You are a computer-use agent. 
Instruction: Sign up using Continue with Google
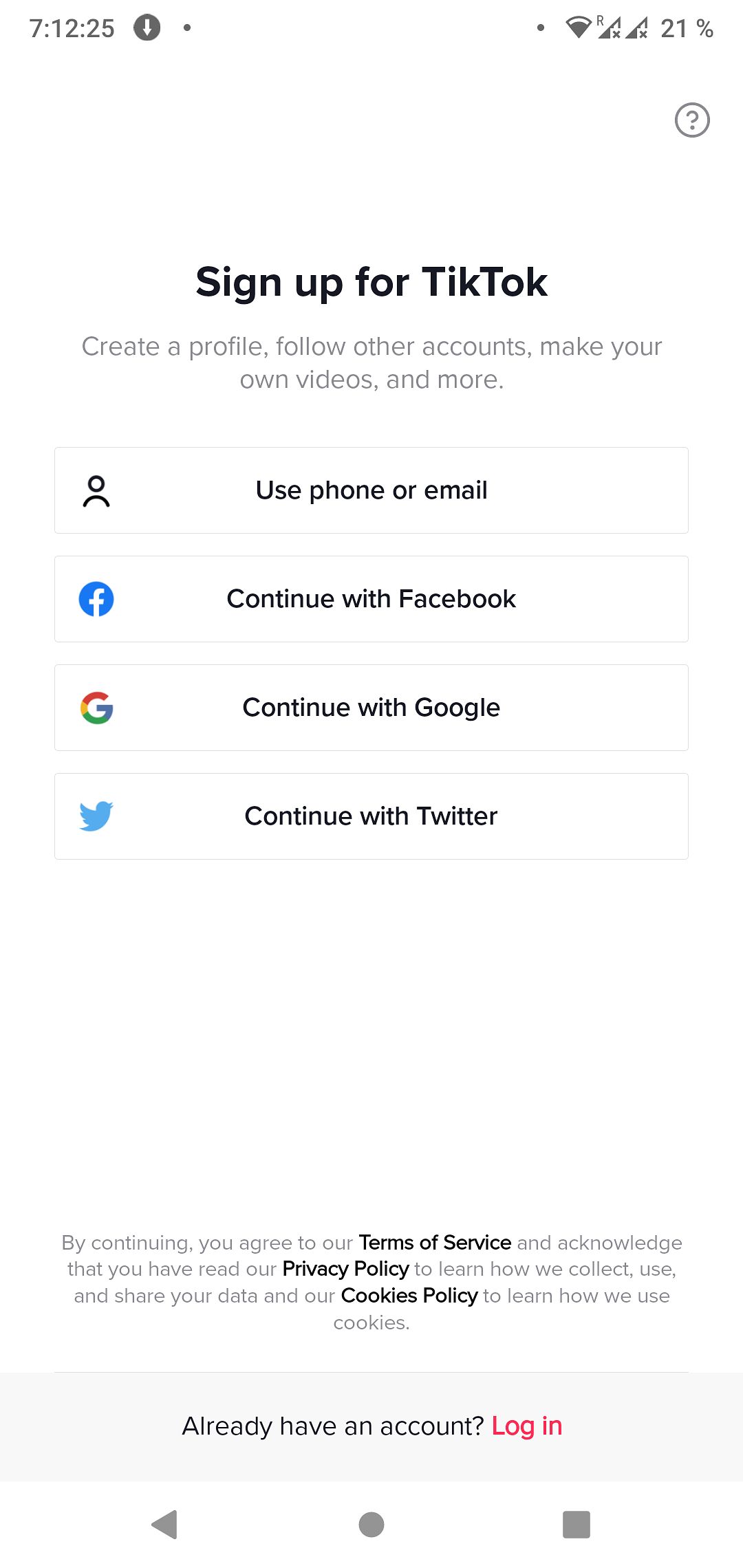(x=371, y=708)
